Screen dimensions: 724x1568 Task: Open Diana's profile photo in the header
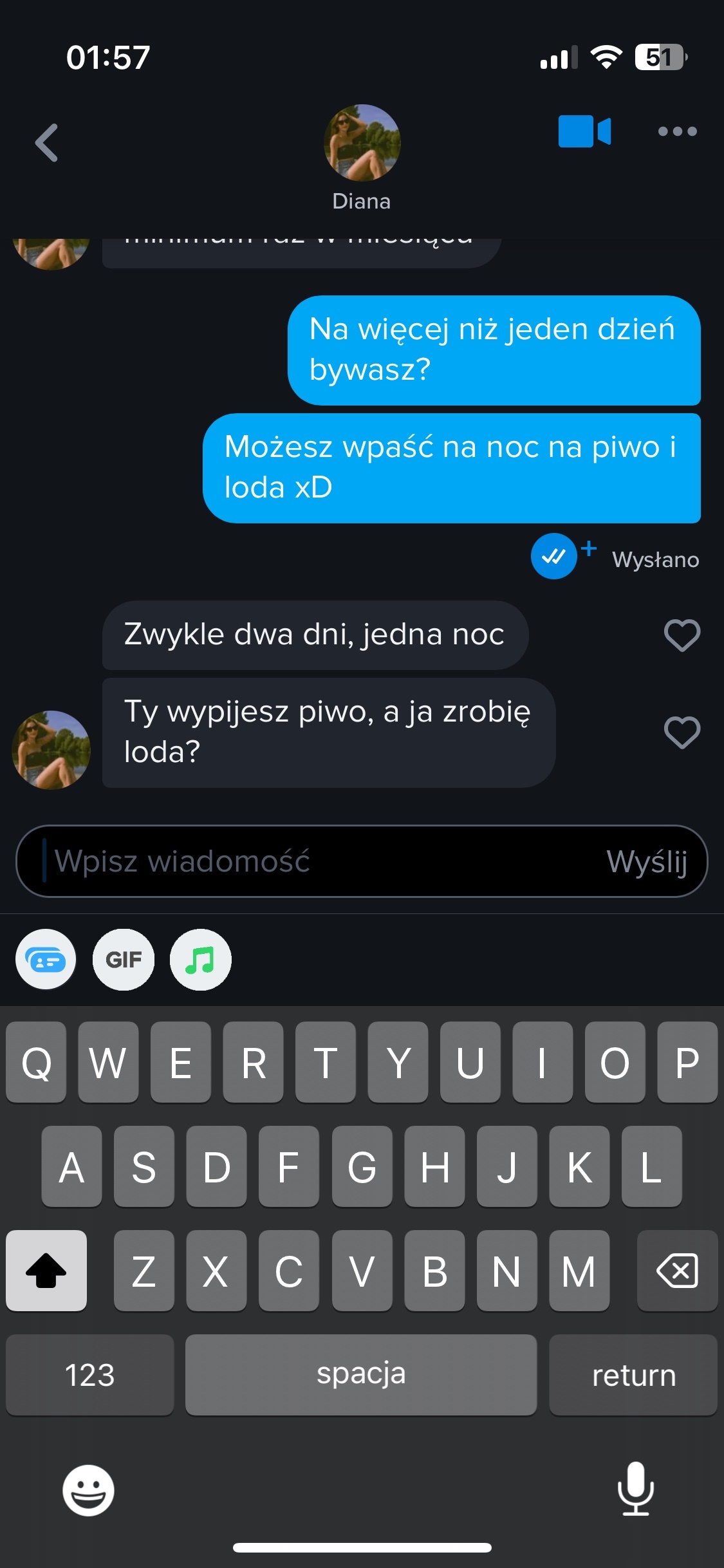pyautogui.click(x=362, y=142)
